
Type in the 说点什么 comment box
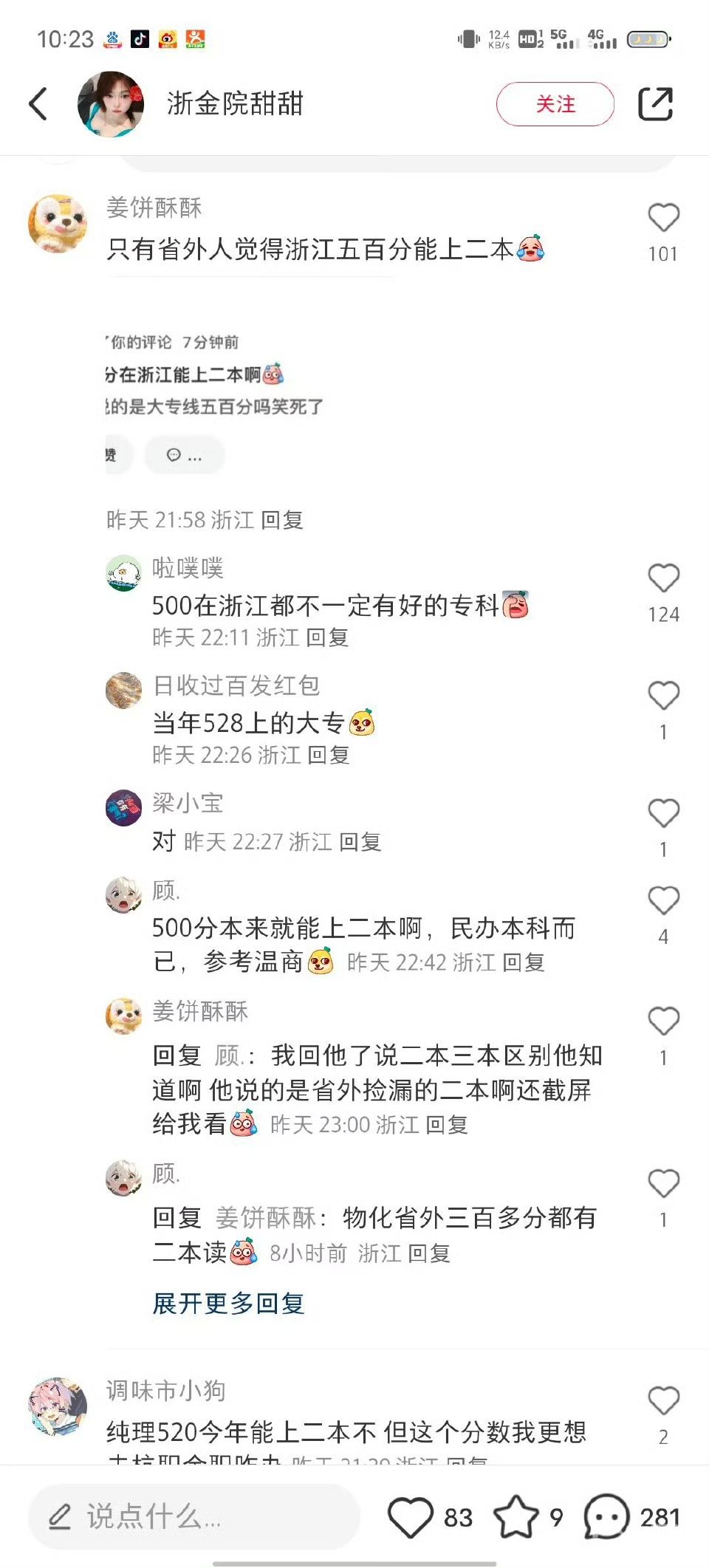point(193,1517)
